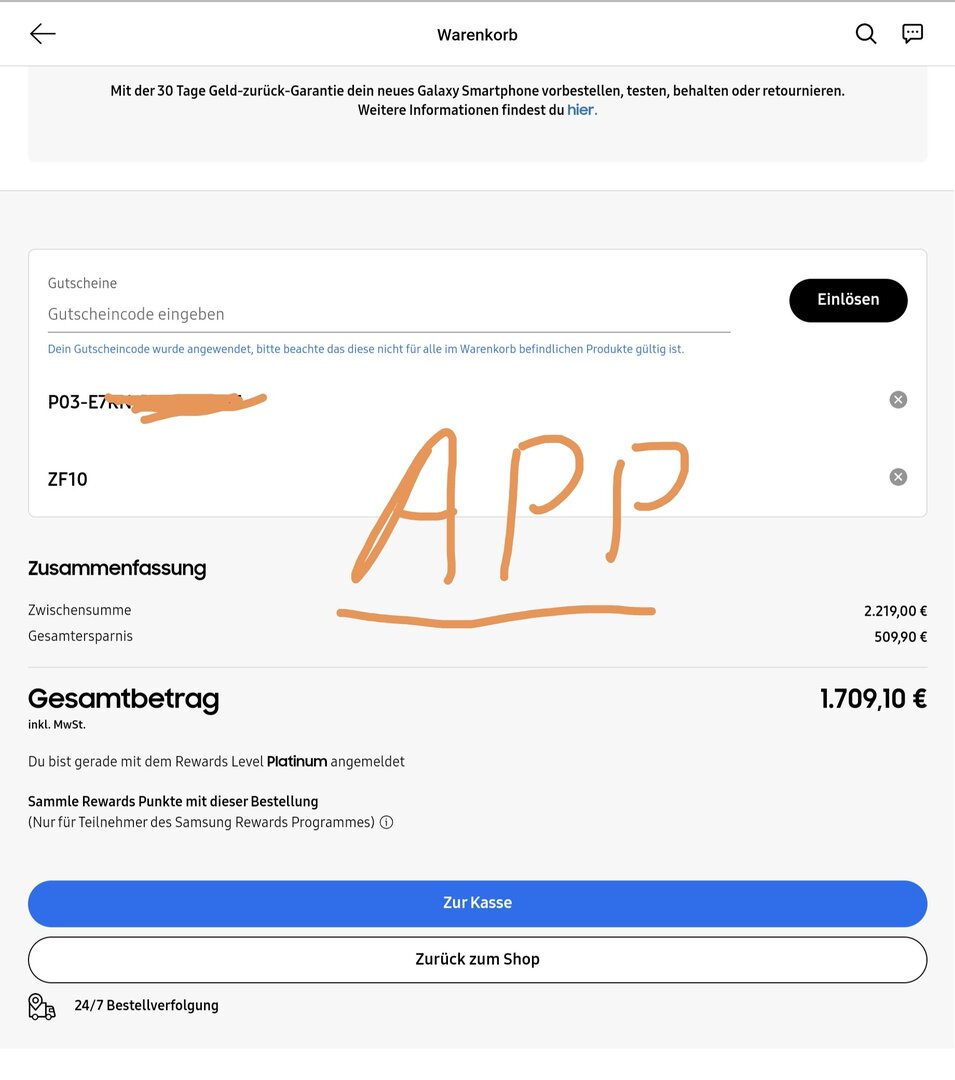Go back using the arrow icon
Viewport: 955px width, 1080px height.
(43, 34)
